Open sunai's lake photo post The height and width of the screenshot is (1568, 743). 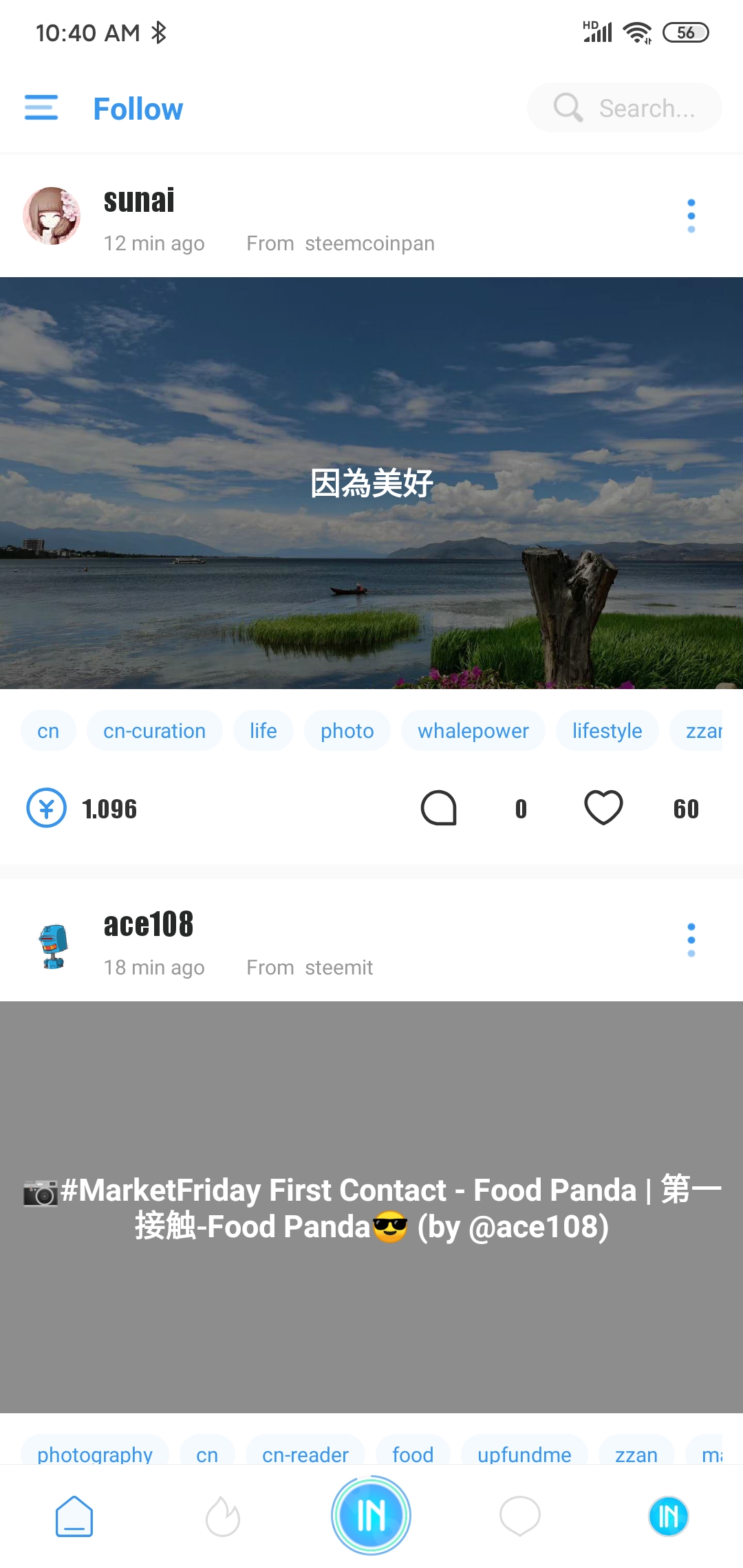tap(371, 483)
